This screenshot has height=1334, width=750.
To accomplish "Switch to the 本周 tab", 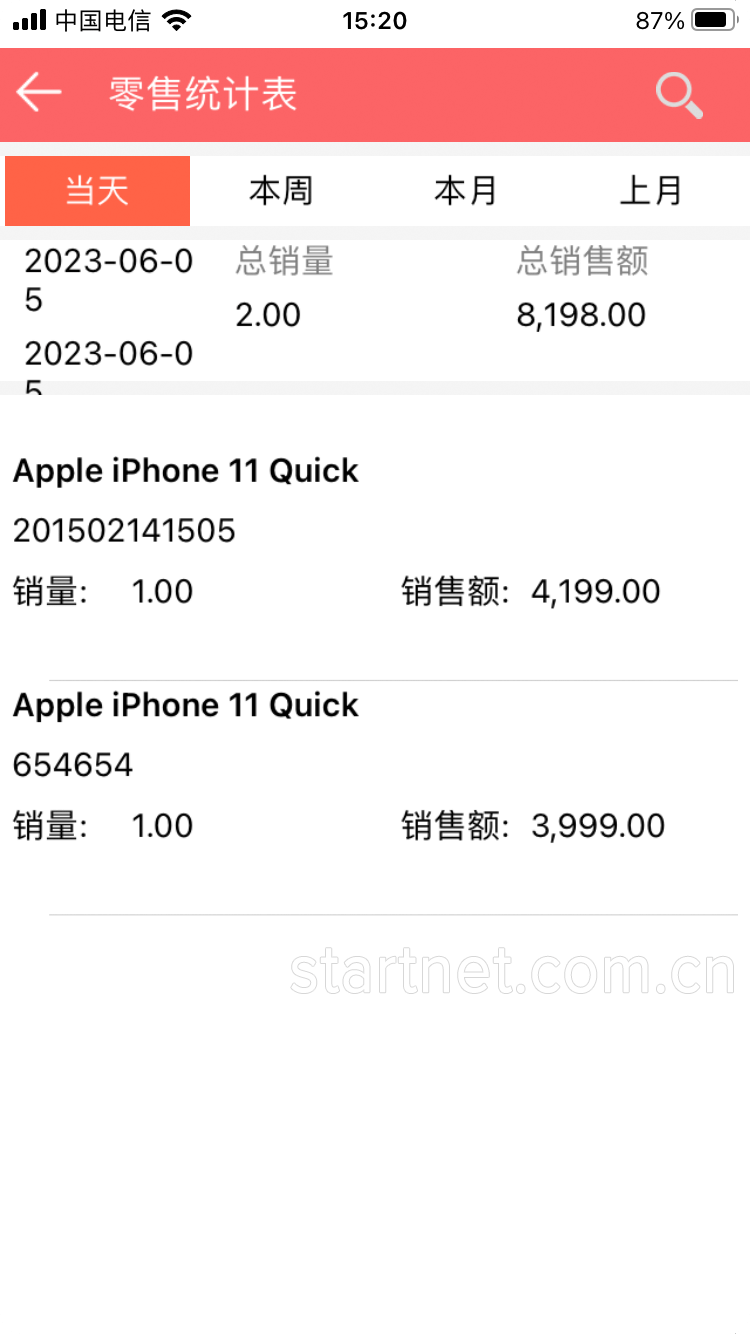I will click(282, 190).
